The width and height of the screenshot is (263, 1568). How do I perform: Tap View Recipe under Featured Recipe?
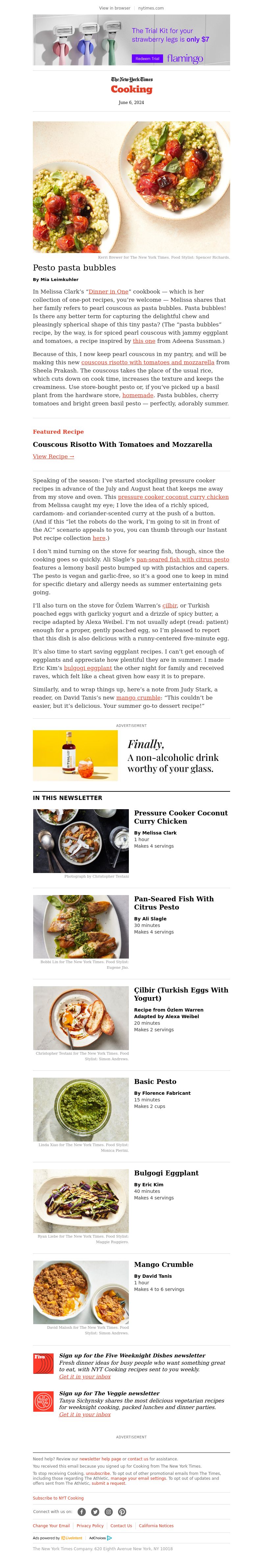tap(54, 456)
